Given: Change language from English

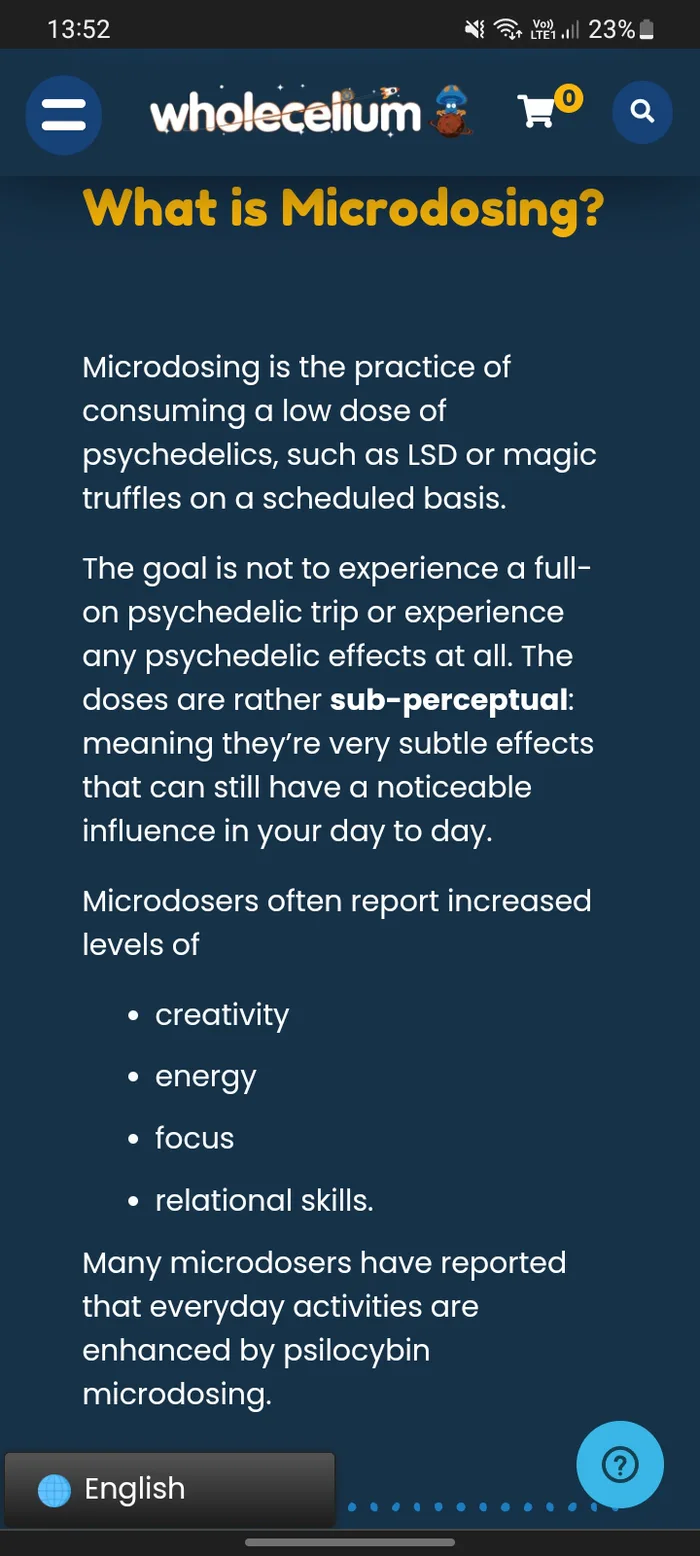Looking at the screenshot, I should (x=169, y=1489).
